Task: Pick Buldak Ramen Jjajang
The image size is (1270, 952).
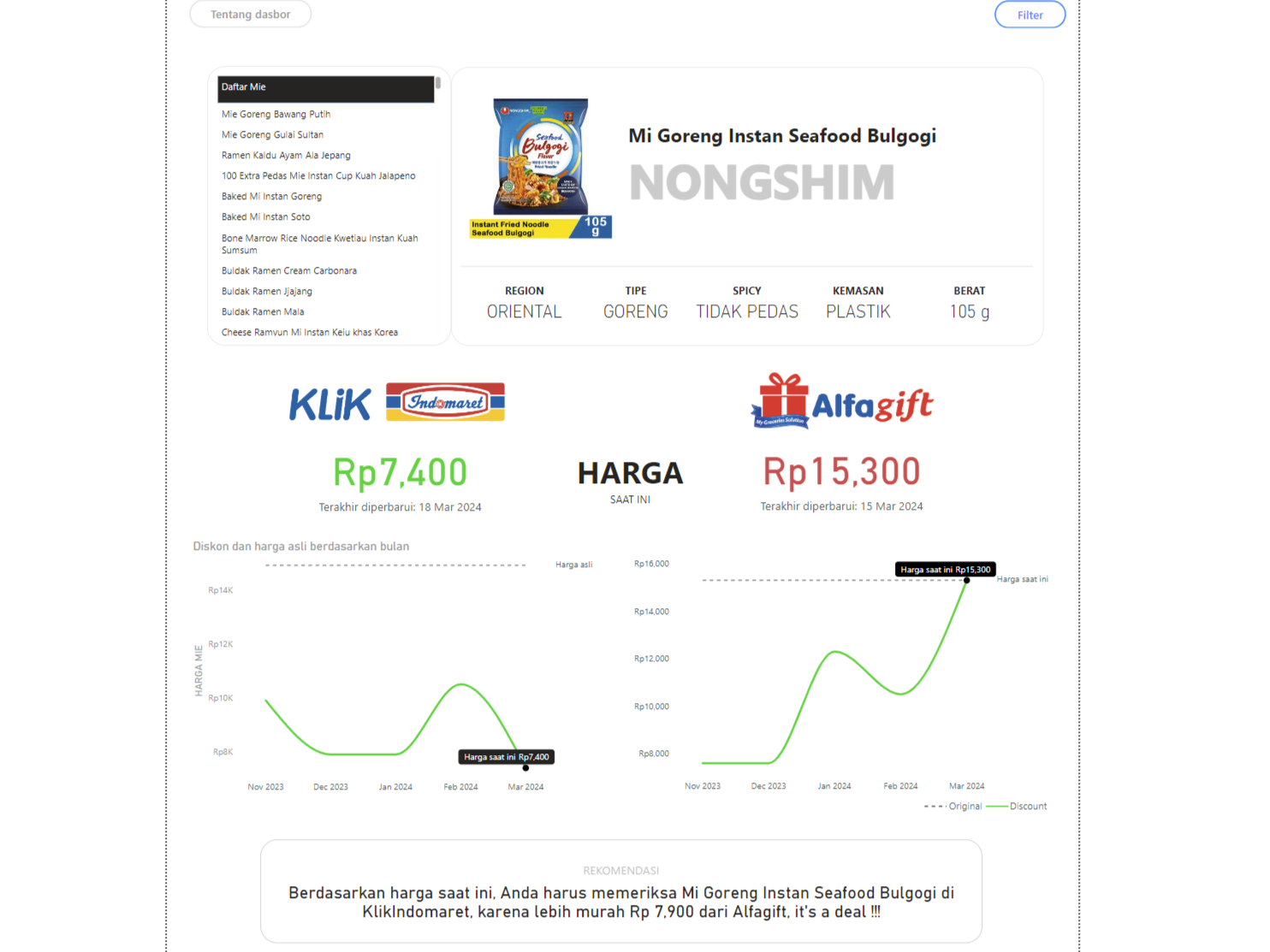Action: 266,291
